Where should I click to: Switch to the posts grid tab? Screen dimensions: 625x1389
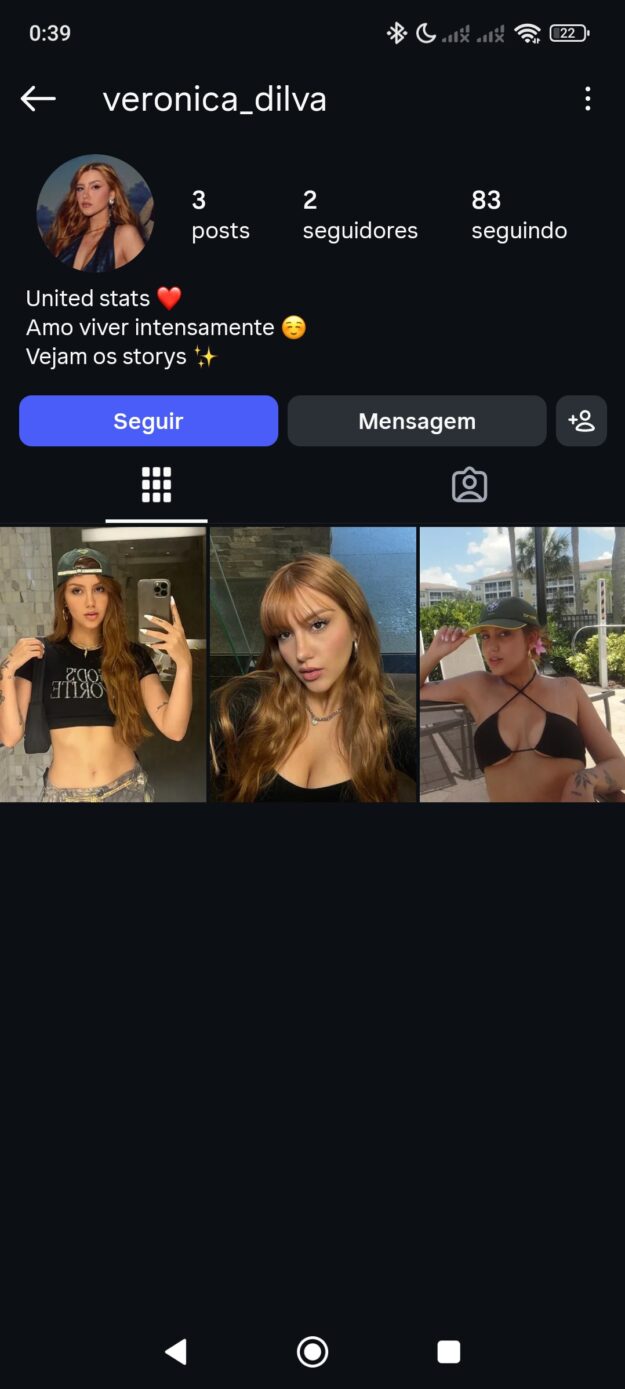[156, 485]
